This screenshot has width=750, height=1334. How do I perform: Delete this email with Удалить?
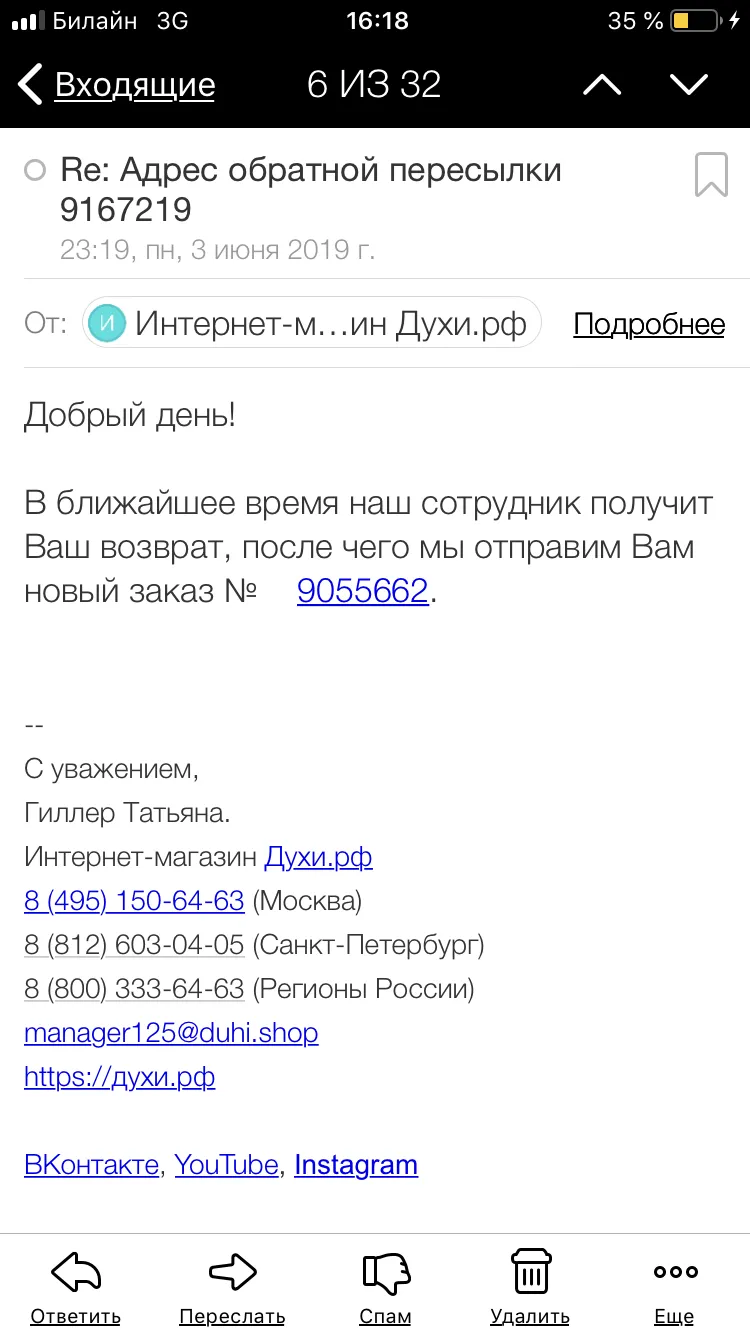pos(530,1287)
